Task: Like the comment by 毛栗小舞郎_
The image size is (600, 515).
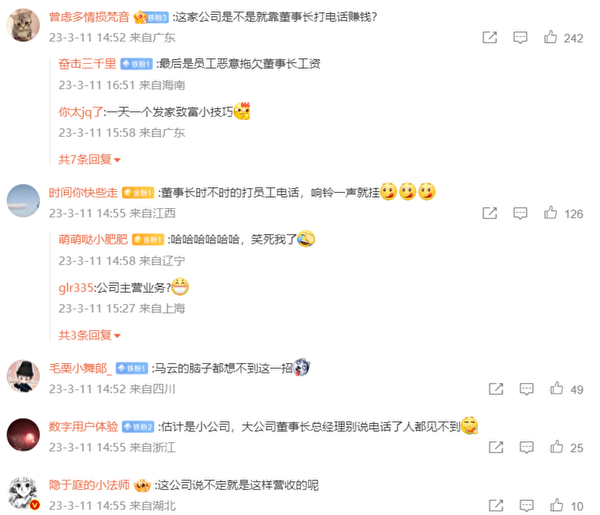Action: [550, 389]
